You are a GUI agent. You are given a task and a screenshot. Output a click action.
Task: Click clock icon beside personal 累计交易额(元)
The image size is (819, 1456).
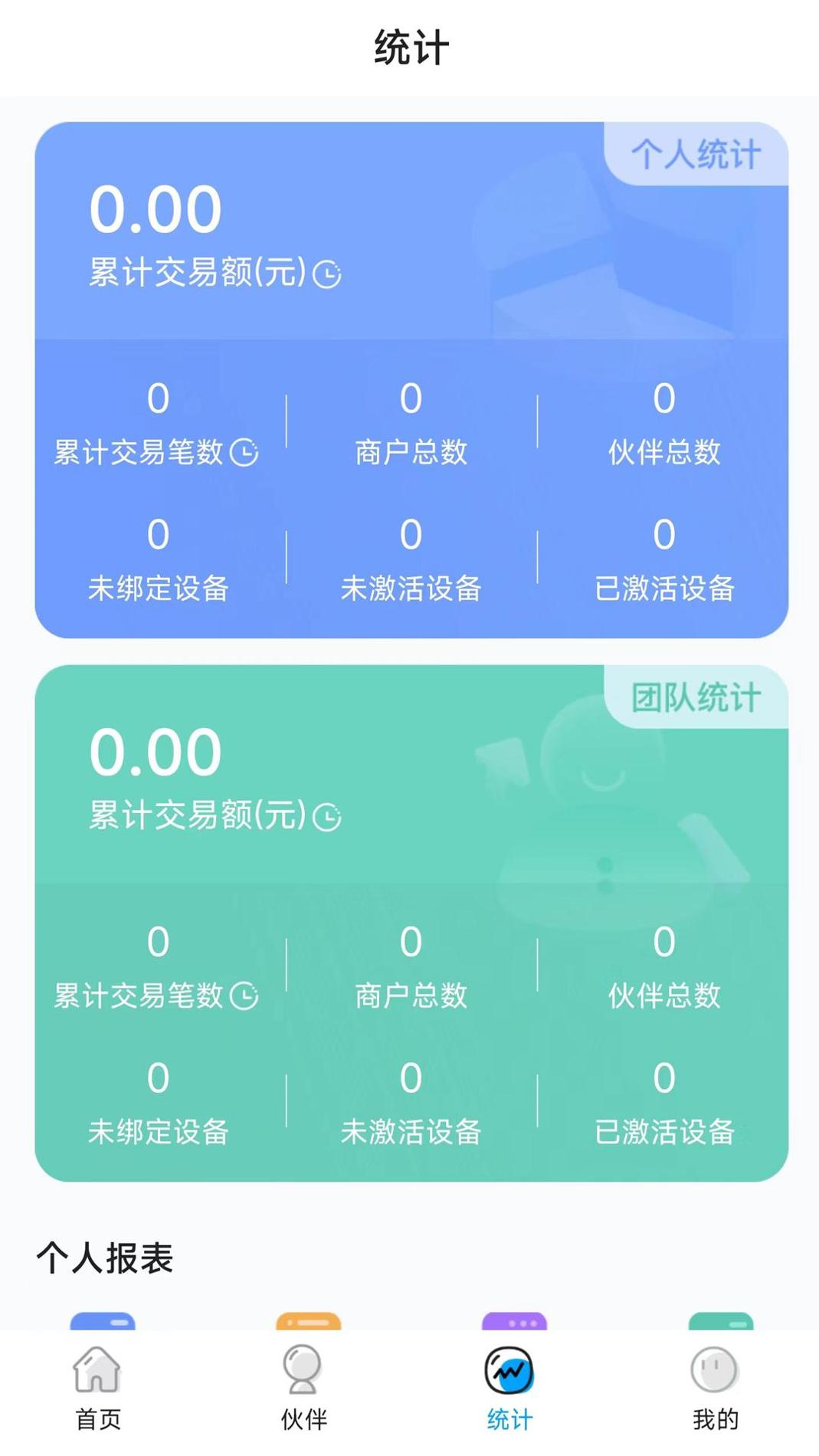pyautogui.click(x=328, y=273)
